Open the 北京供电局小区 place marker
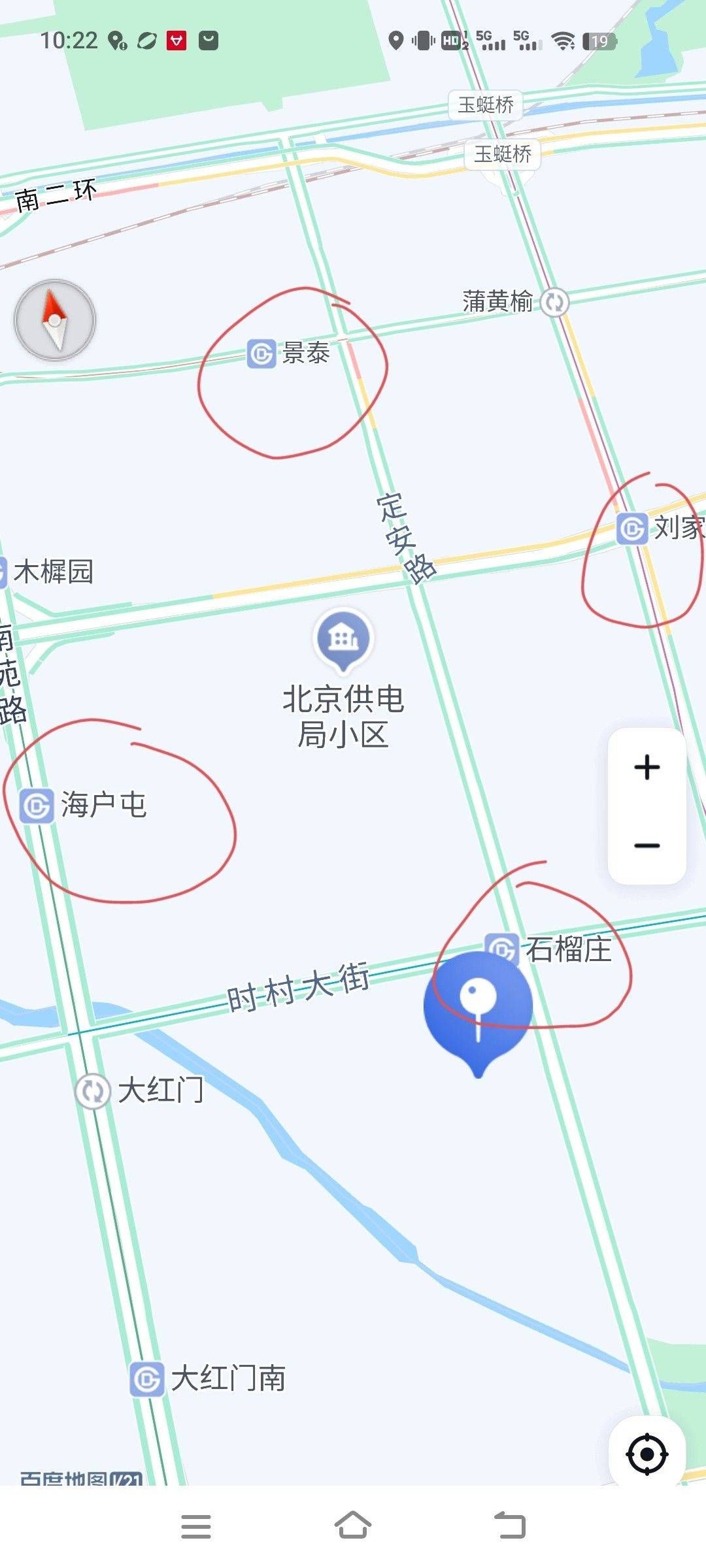The height and width of the screenshot is (1568, 706). click(x=343, y=638)
